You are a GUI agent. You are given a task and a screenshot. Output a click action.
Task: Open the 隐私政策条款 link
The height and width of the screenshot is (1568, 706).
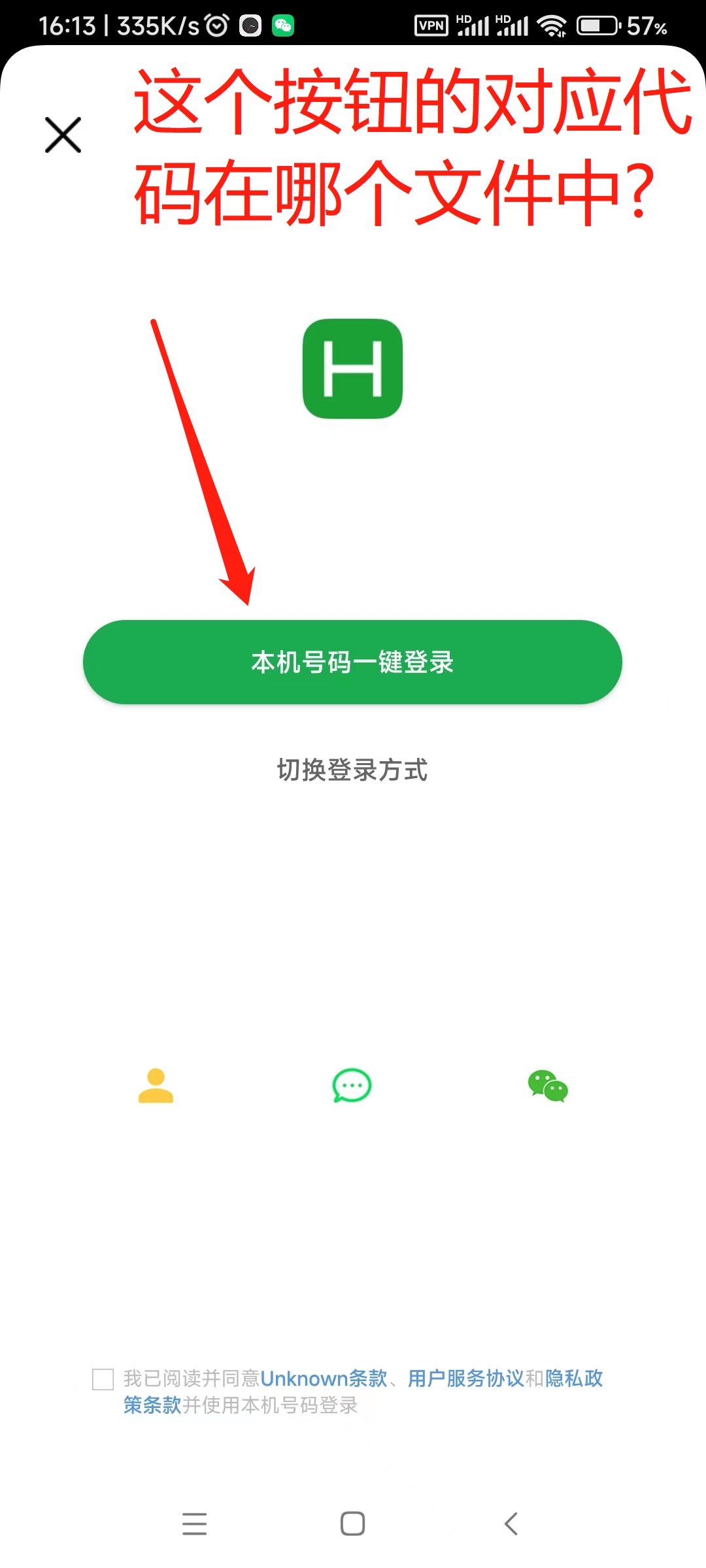point(573,1378)
